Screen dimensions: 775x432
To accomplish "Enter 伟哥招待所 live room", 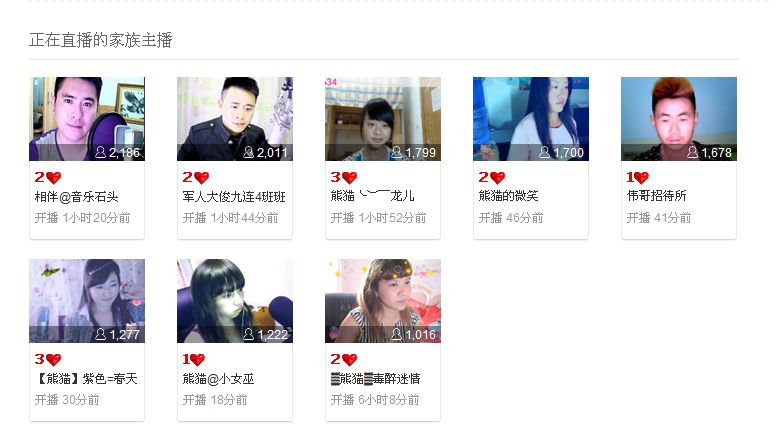I will point(679,119).
